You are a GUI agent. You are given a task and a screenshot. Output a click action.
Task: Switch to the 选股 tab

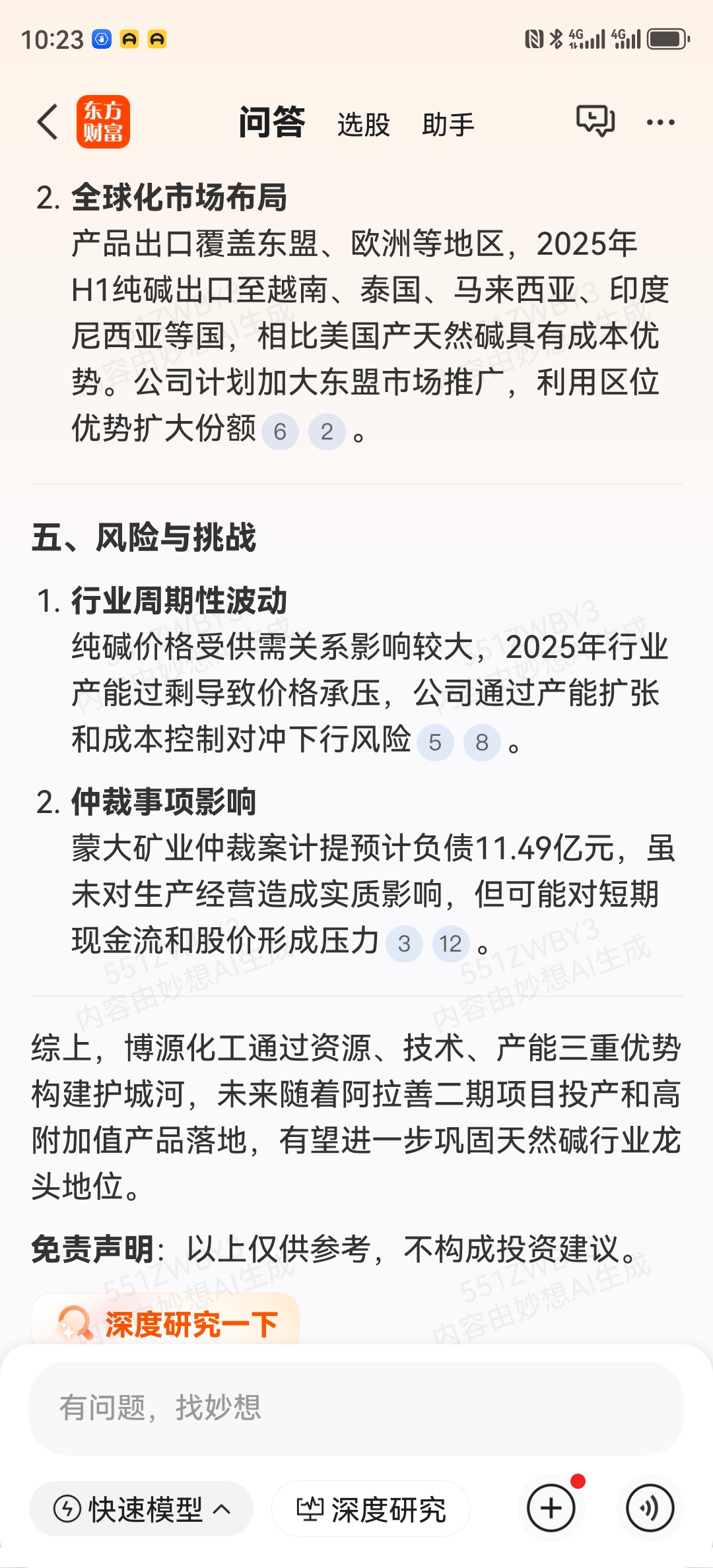click(364, 124)
